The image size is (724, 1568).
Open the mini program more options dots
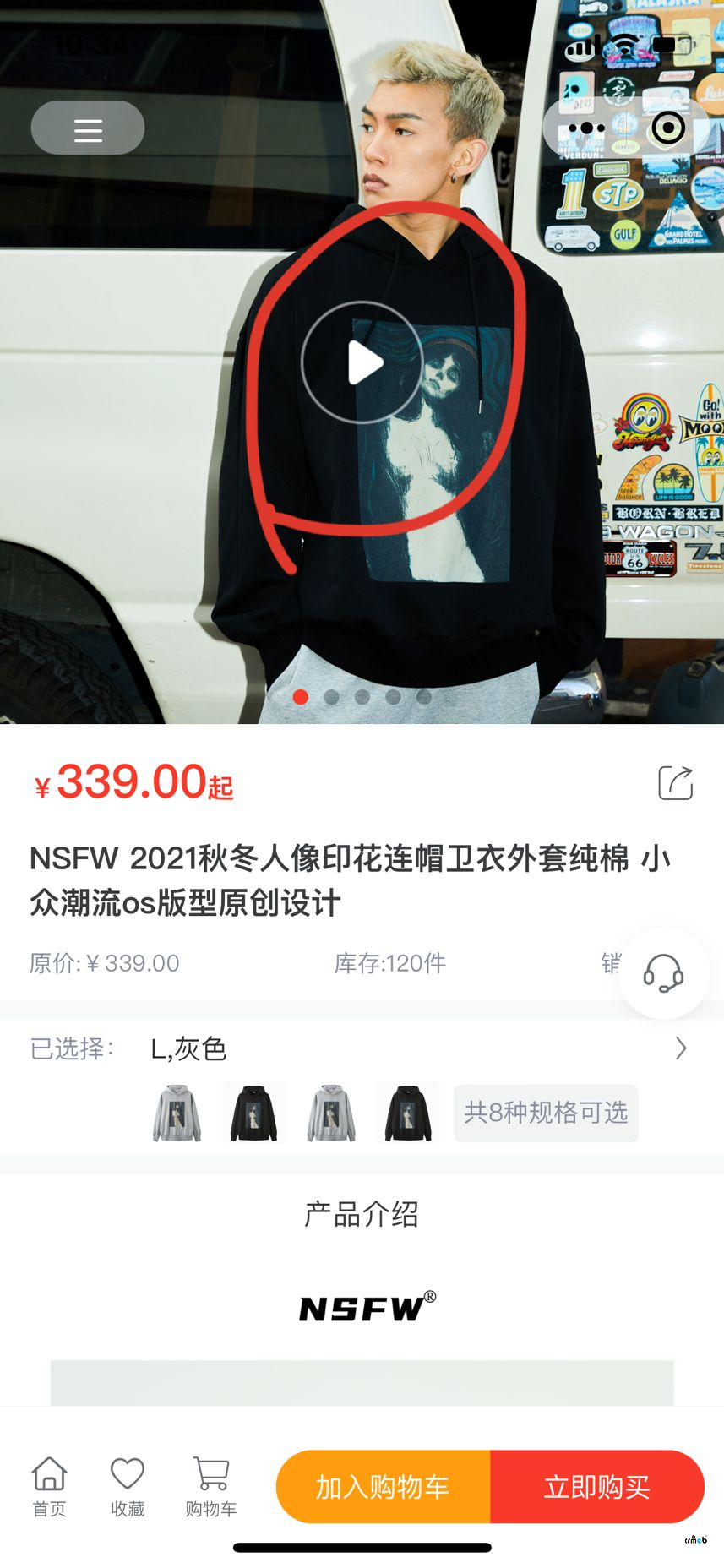pos(587,128)
